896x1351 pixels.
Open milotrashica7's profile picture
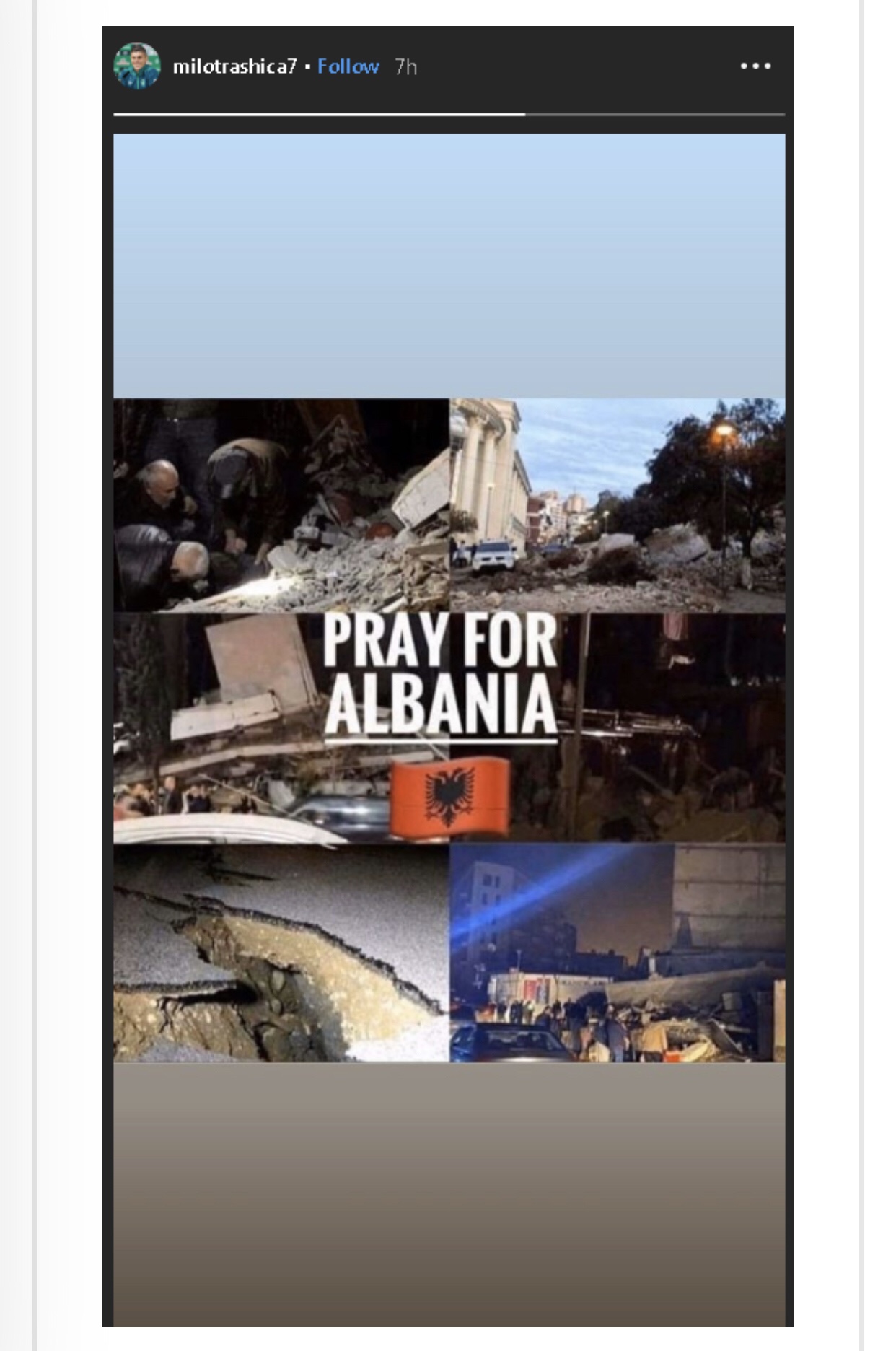click(136, 66)
